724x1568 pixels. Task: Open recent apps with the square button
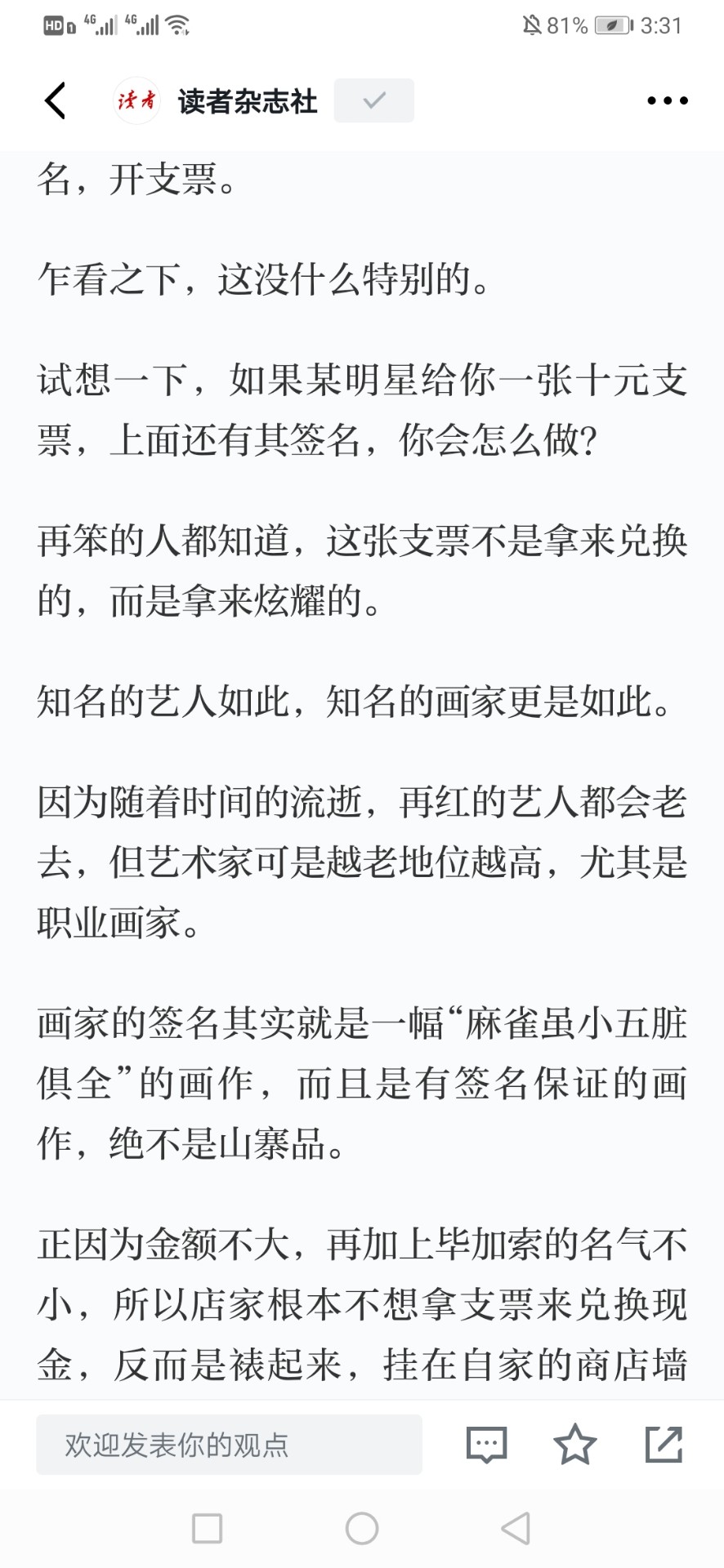(207, 1528)
